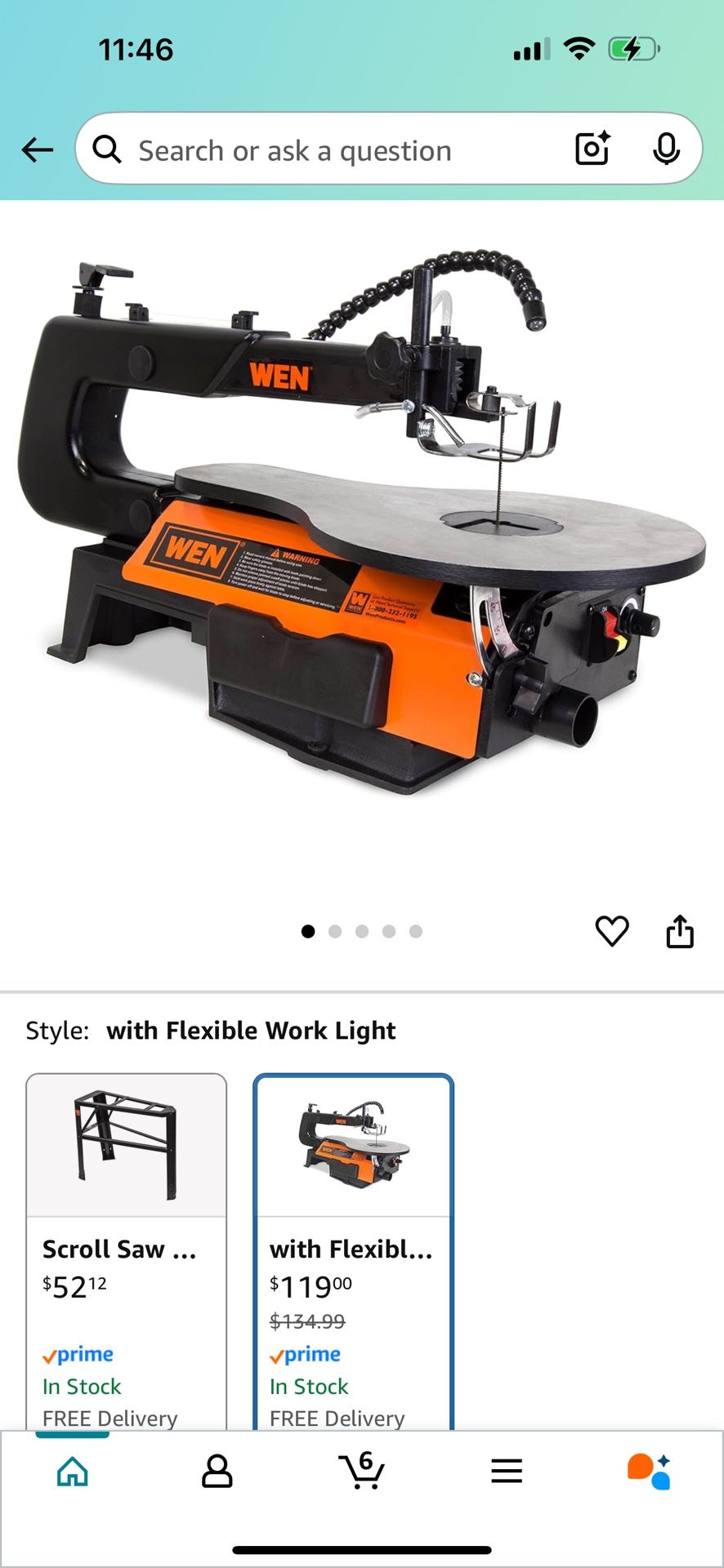Image resolution: width=724 pixels, height=1568 pixels.
Task: Open the account profile tab
Action: pos(217,1471)
